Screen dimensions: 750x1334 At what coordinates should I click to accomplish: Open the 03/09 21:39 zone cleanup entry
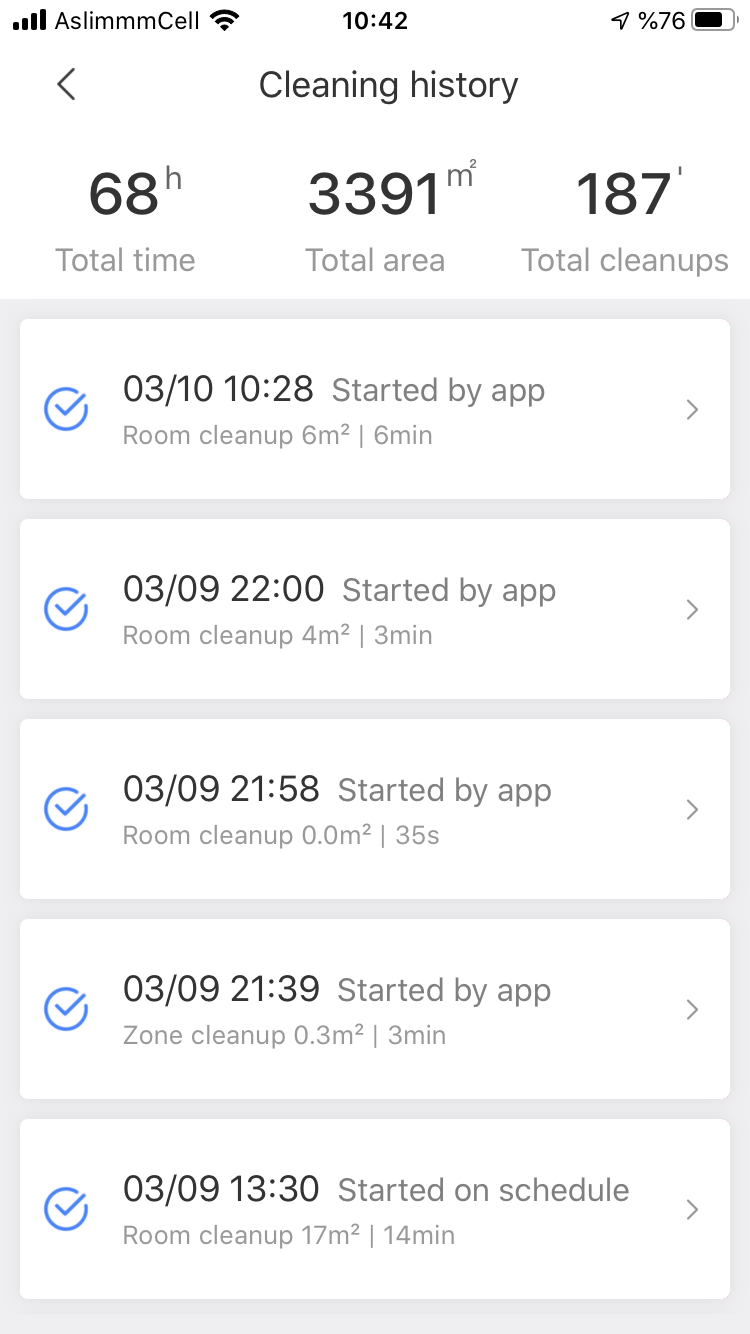pyautogui.click(x=375, y=1009)
